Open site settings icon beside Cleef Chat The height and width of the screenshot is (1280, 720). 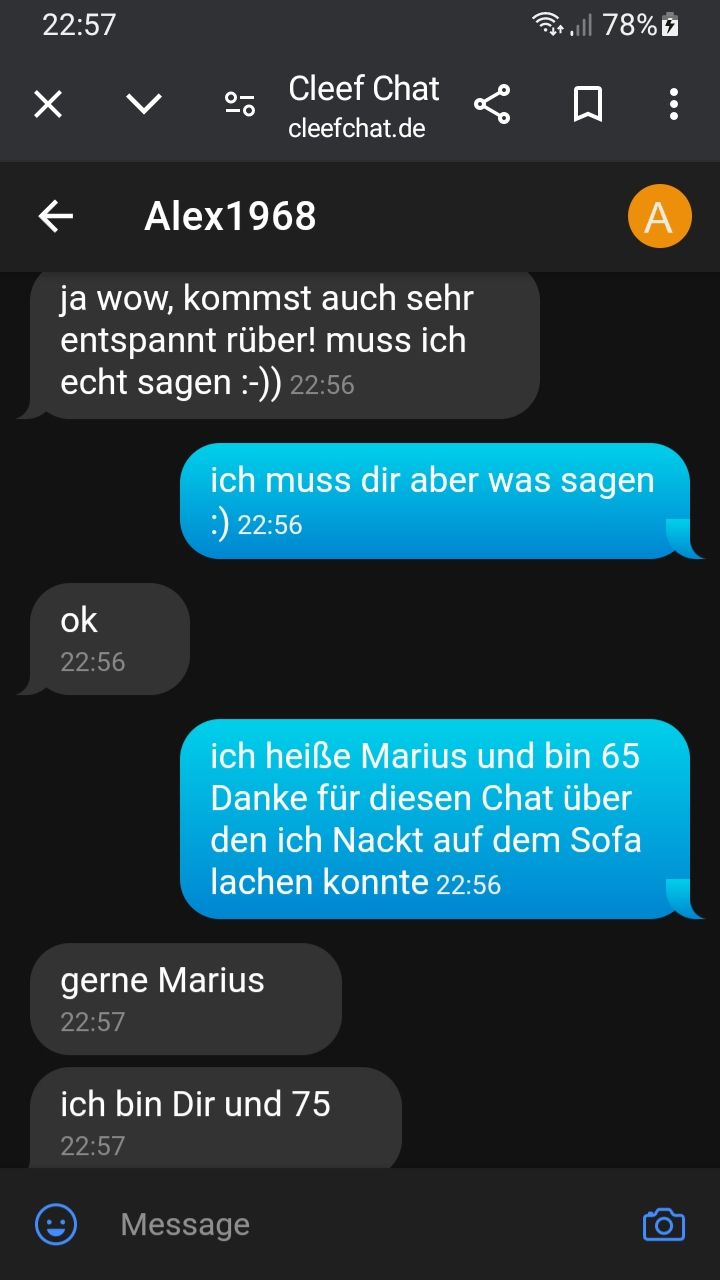(x=240, y=104)
